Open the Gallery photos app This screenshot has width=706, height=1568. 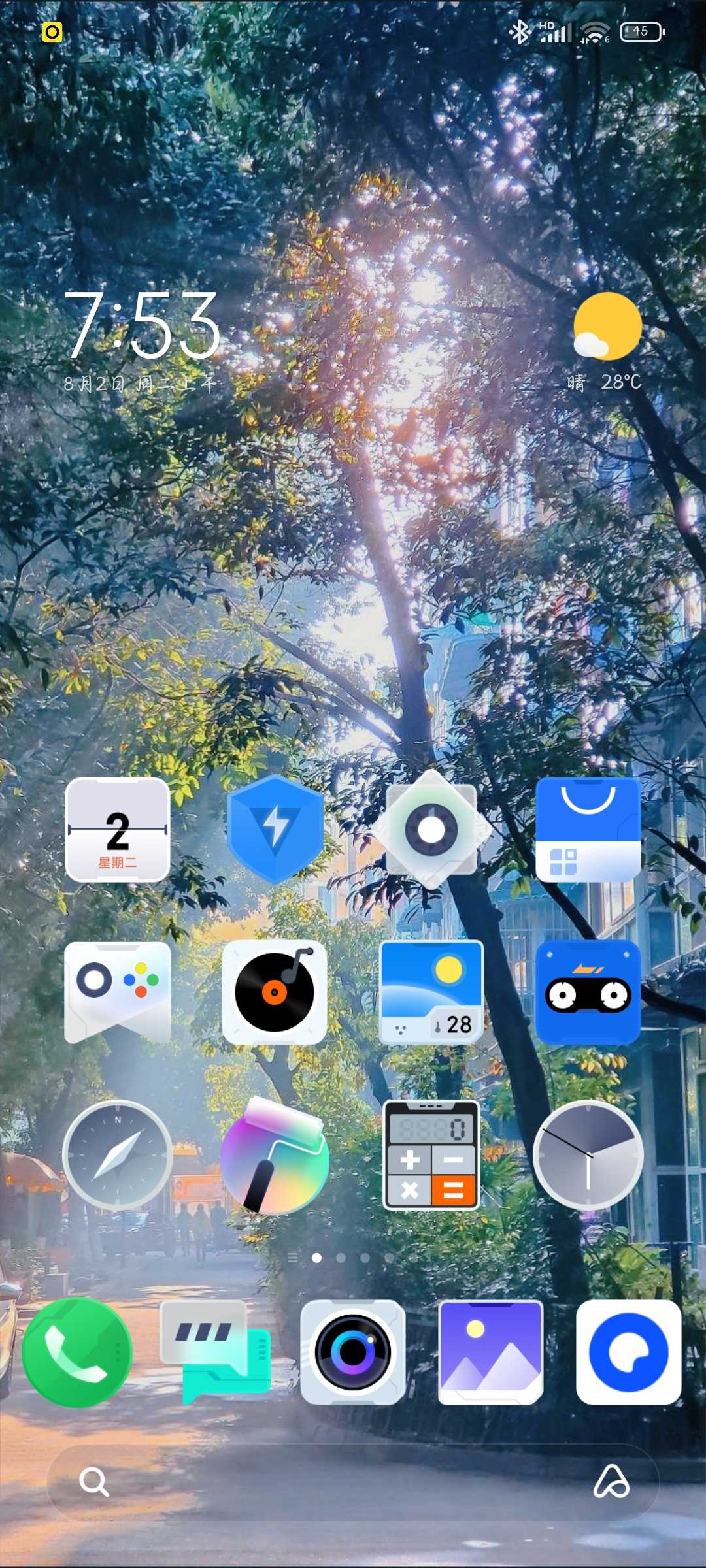coord(491,1352)
